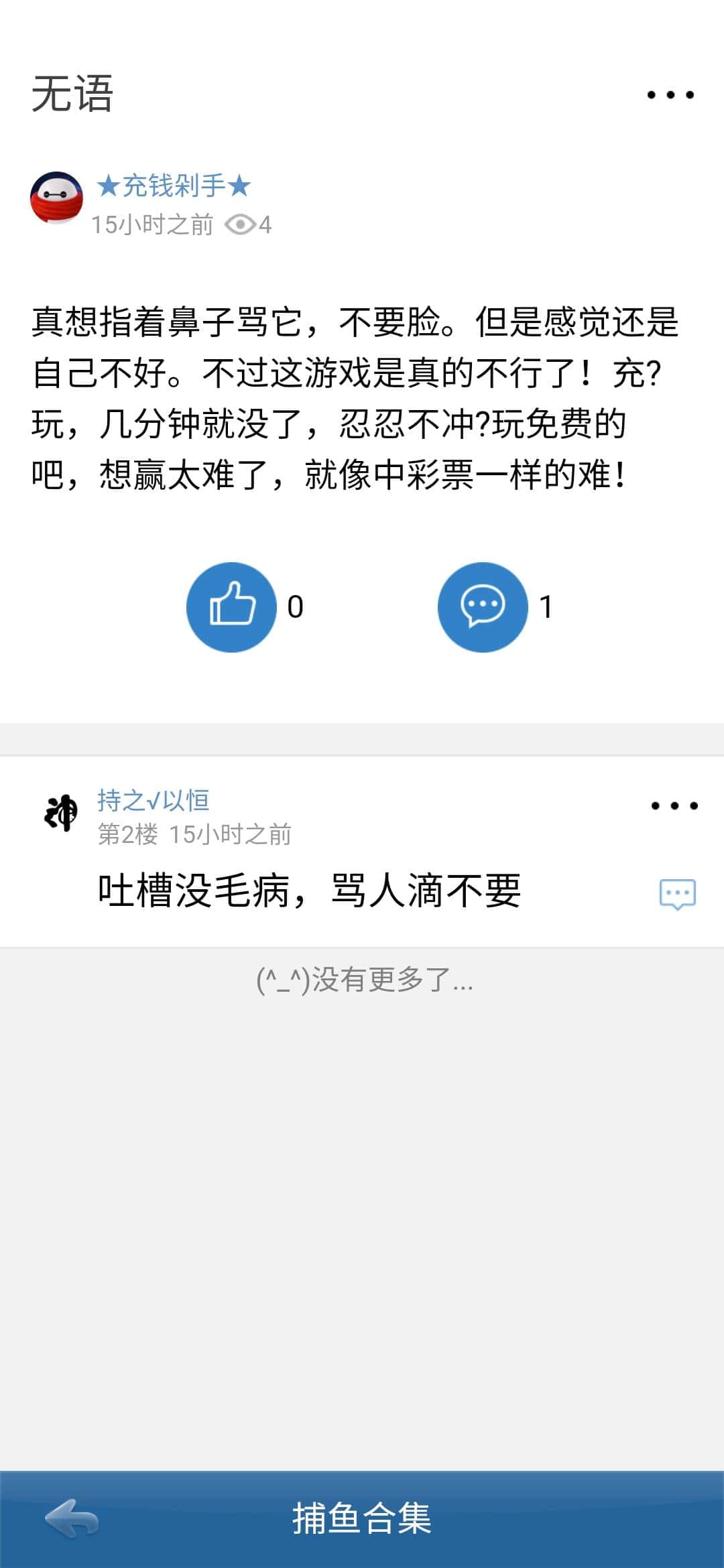Reply to 持之√以恒 via the comment bubble icon
The image size is (724, 1568).
pyautogui.click(x=678, y=893)
